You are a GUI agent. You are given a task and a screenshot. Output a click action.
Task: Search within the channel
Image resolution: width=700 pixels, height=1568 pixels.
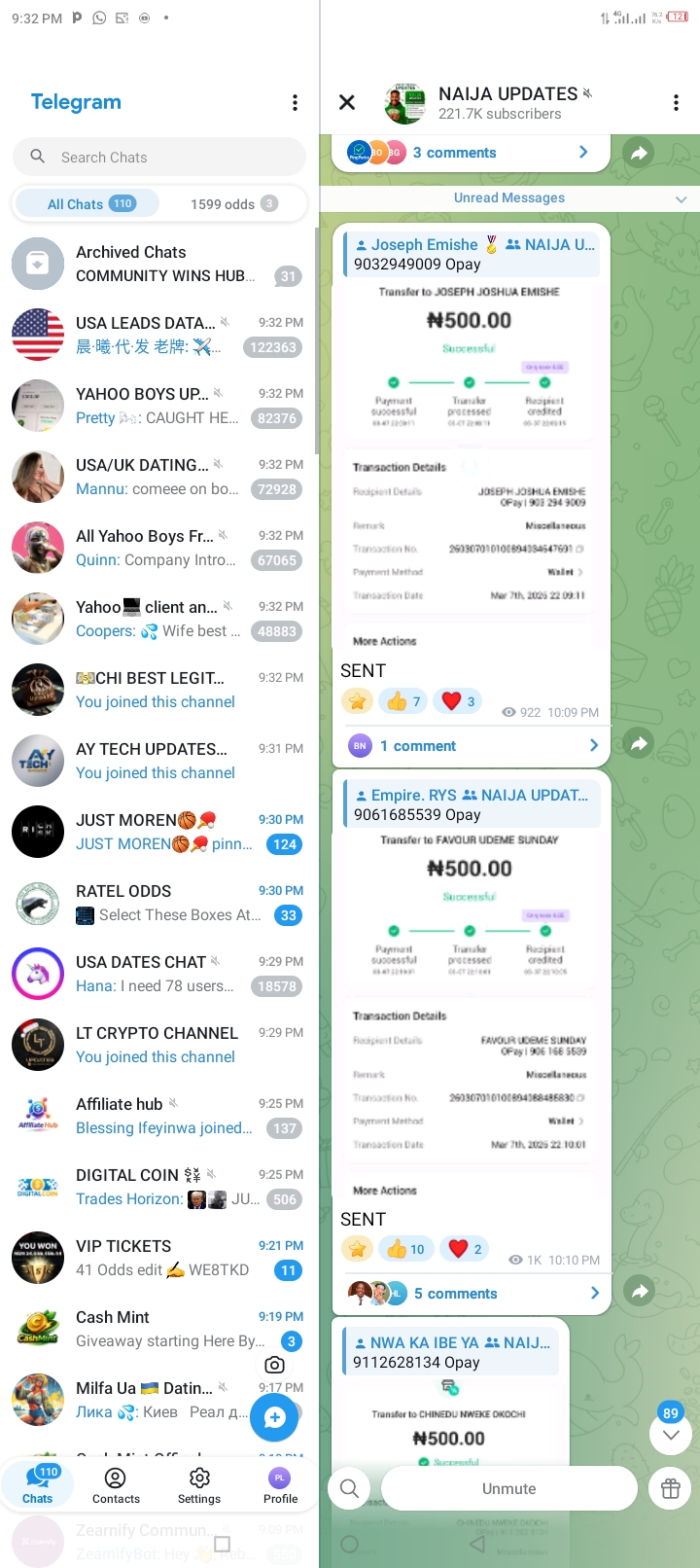tap(350, 1488)
